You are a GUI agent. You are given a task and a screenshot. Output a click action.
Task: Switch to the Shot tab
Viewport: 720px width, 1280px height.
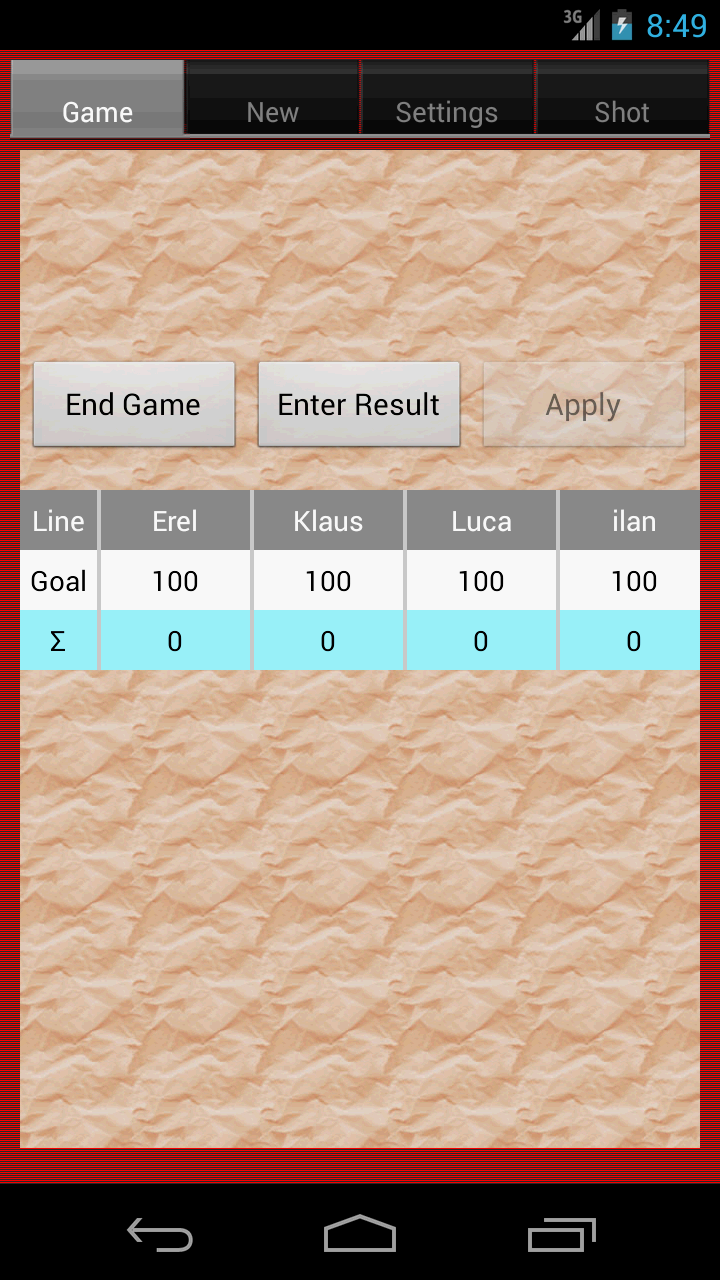point(622,98)
